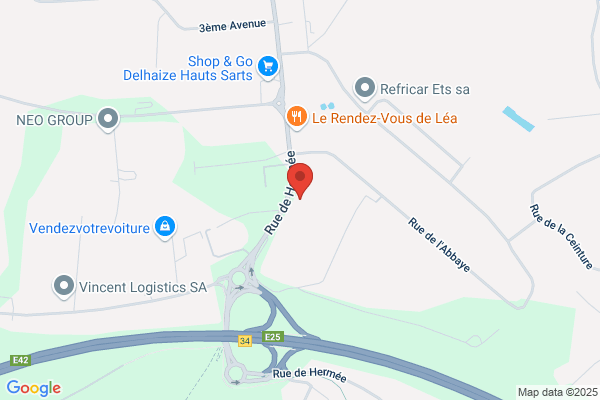
Task: Select the Vincent Logistics SA marker
Action: click(64, 286)
